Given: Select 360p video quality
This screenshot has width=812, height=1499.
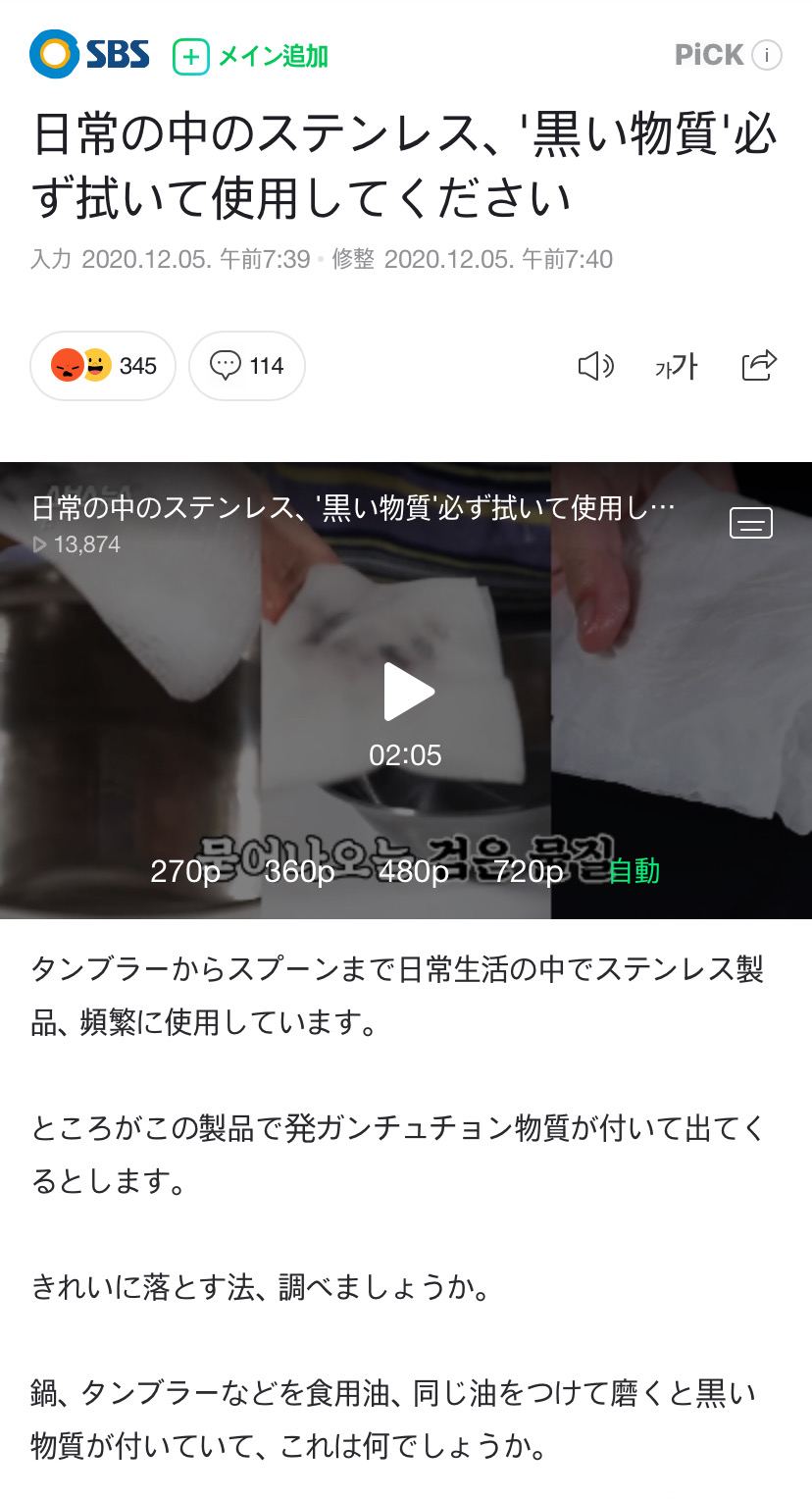Looking at the screenshot, I should pos(300,871).
